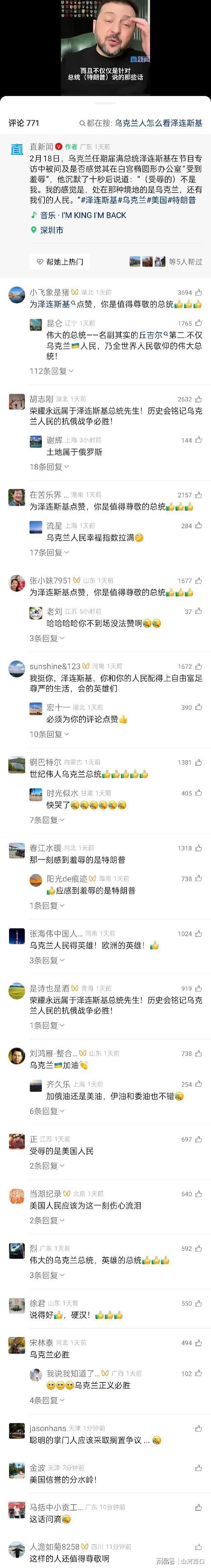Like 宋林泰's 乌克兰必胜 comment

pos(198,1343)
